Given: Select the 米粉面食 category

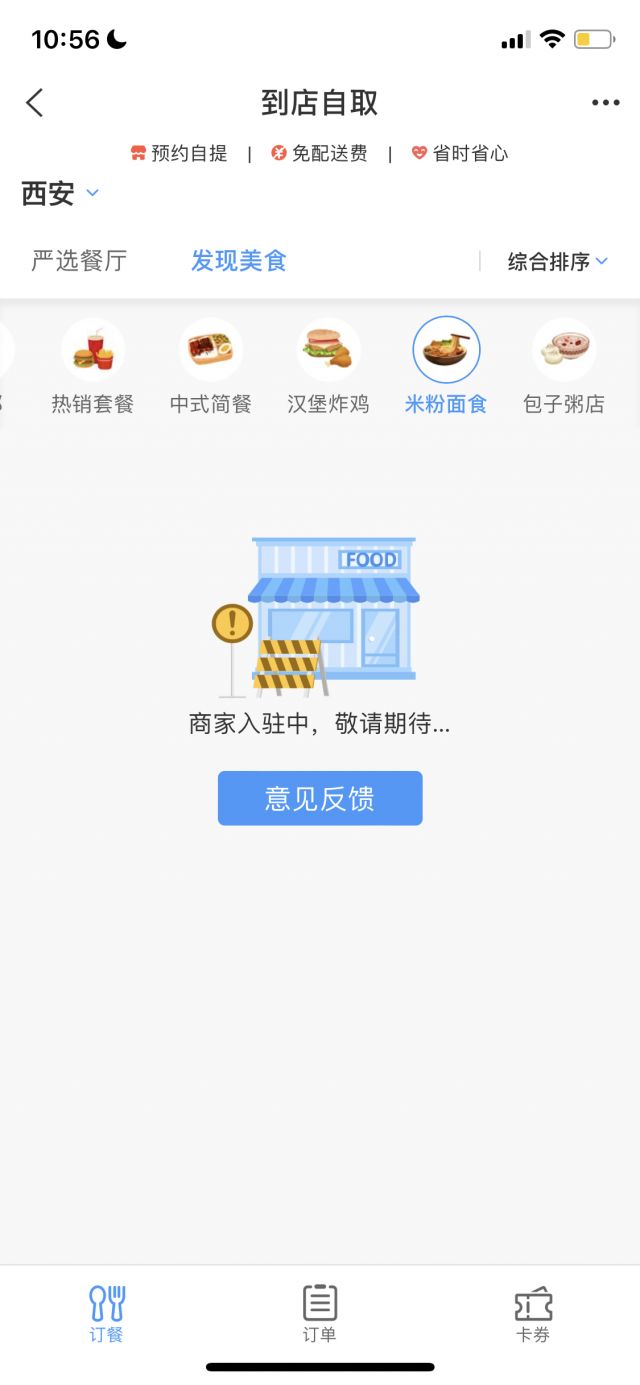Looking at the screenshot, I should (446, 367).
